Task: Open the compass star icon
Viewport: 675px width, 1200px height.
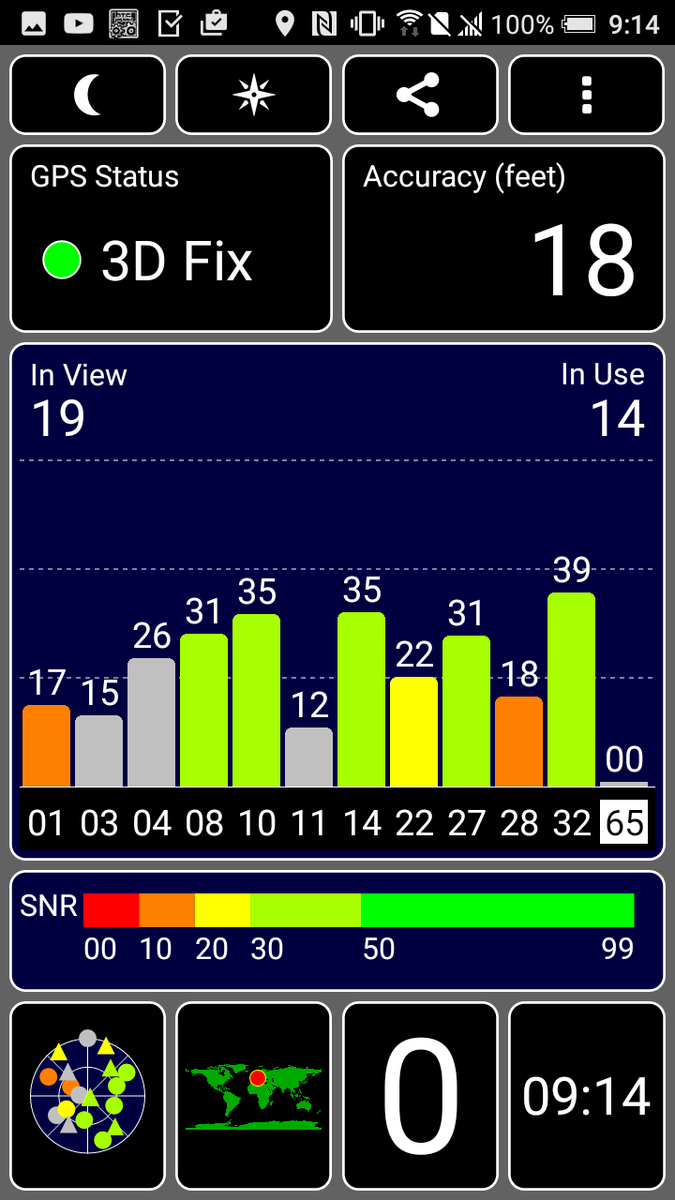Action: (x=254, y=95)
